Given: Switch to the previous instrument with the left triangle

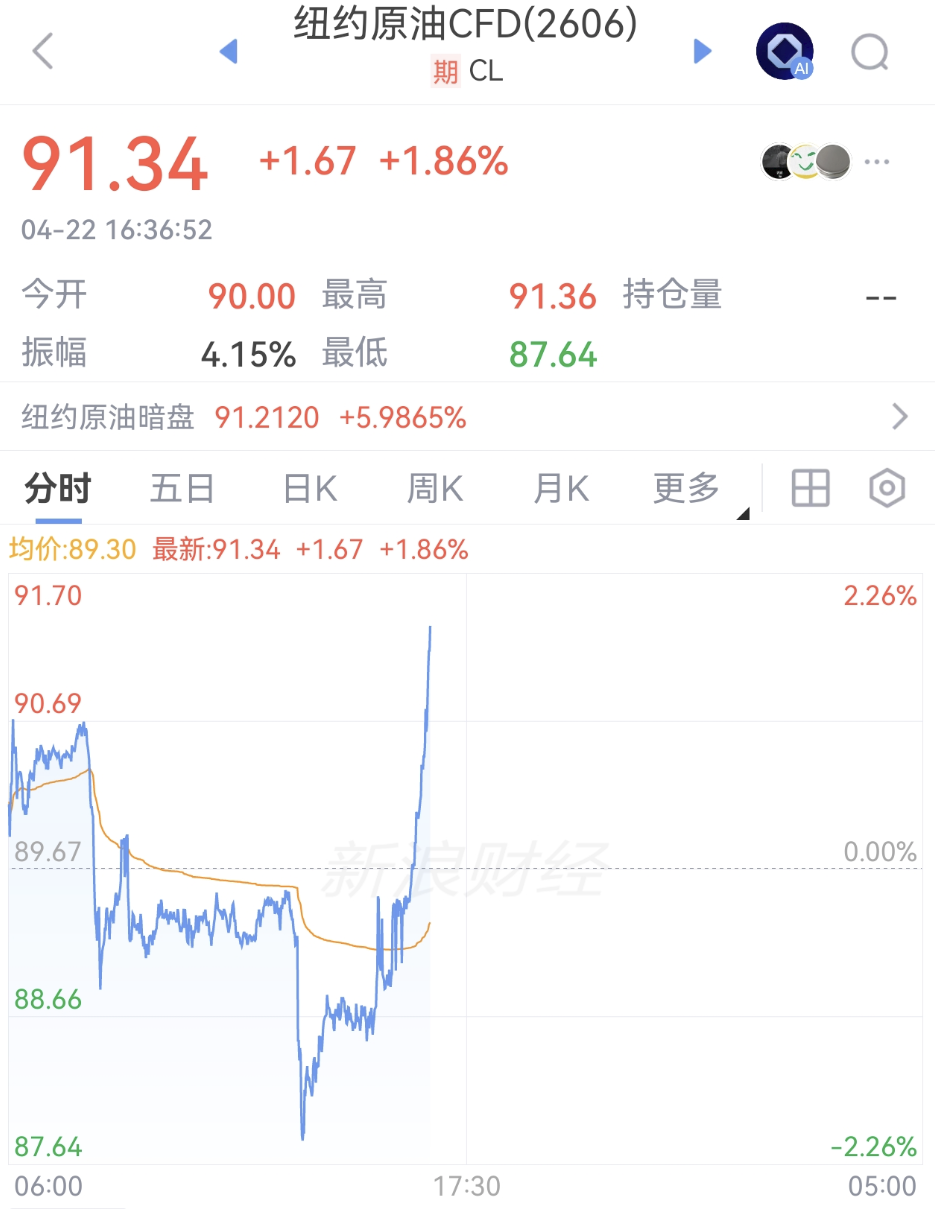Looking at the screenshot, I should [x=228, y=50].
